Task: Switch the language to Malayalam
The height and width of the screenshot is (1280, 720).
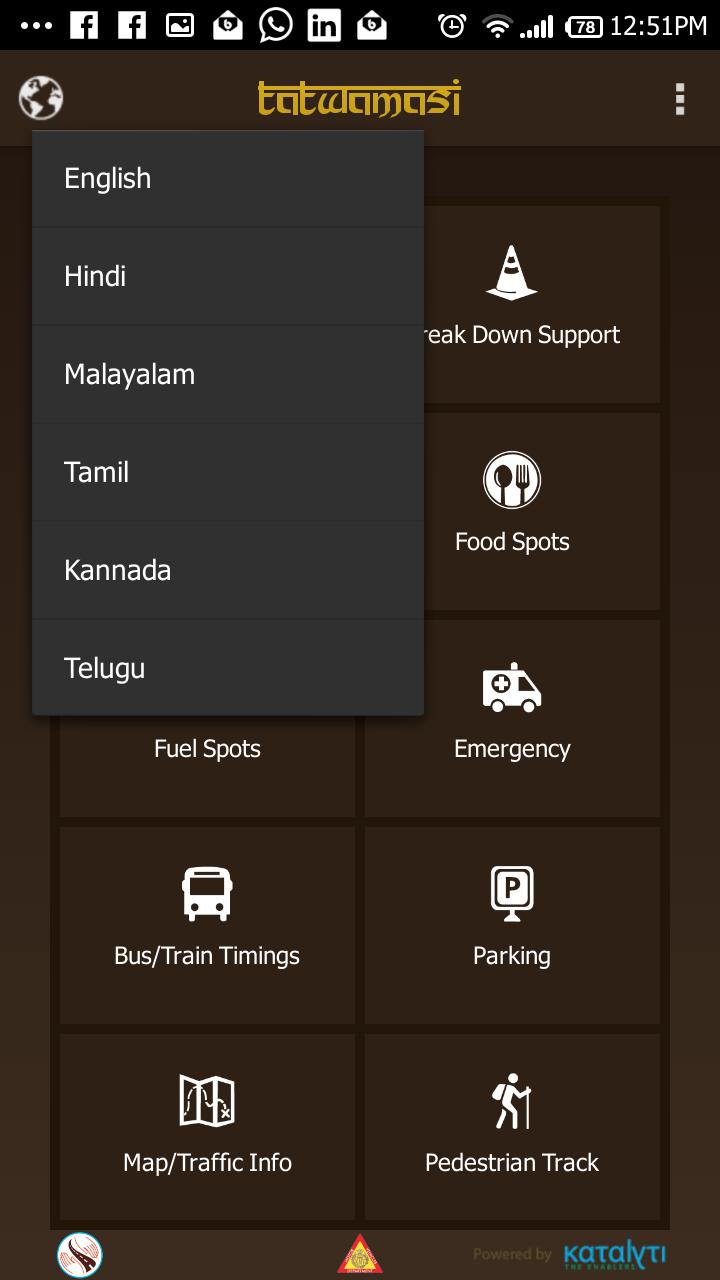Action: click(x=228, y=374)
